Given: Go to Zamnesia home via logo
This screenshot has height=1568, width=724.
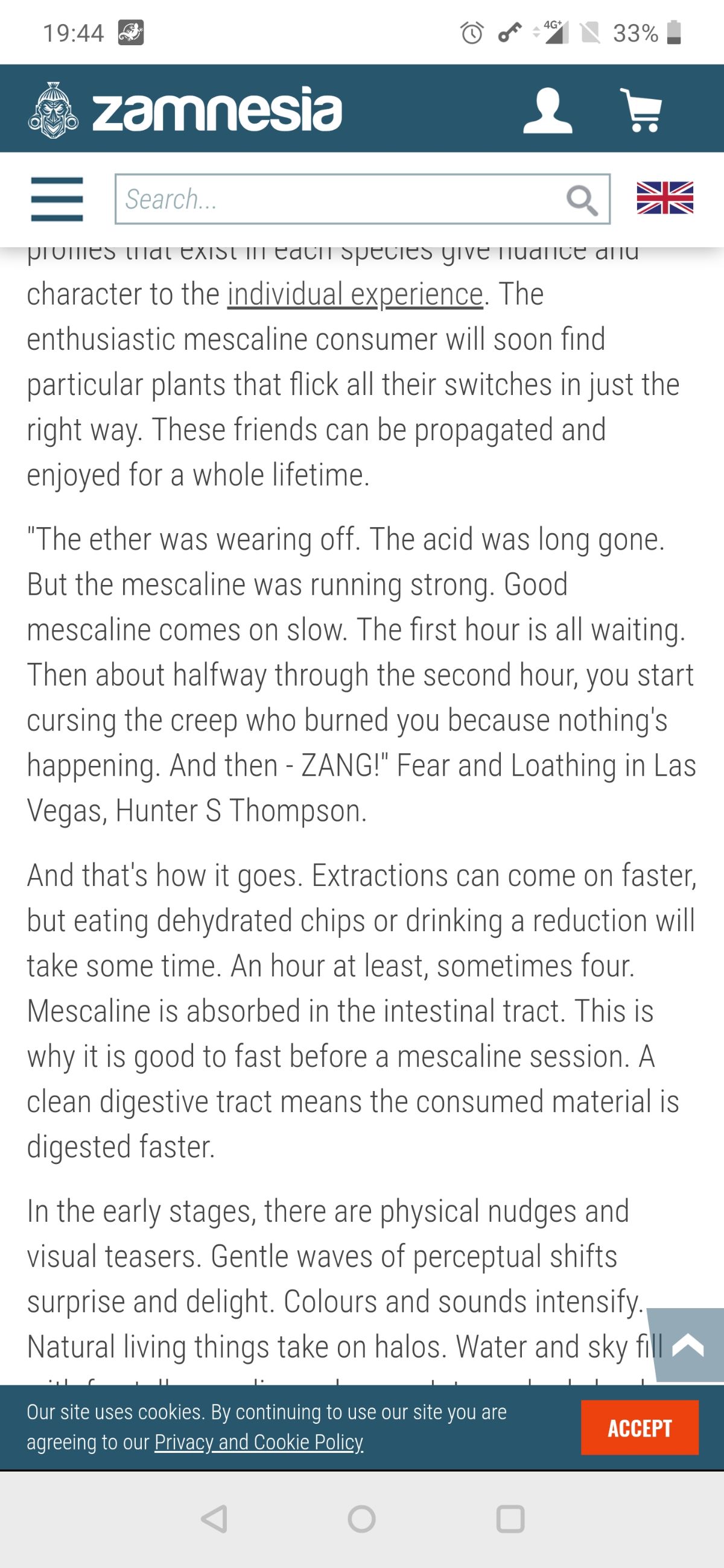Looking at the screenshot, I should (186, 110).
